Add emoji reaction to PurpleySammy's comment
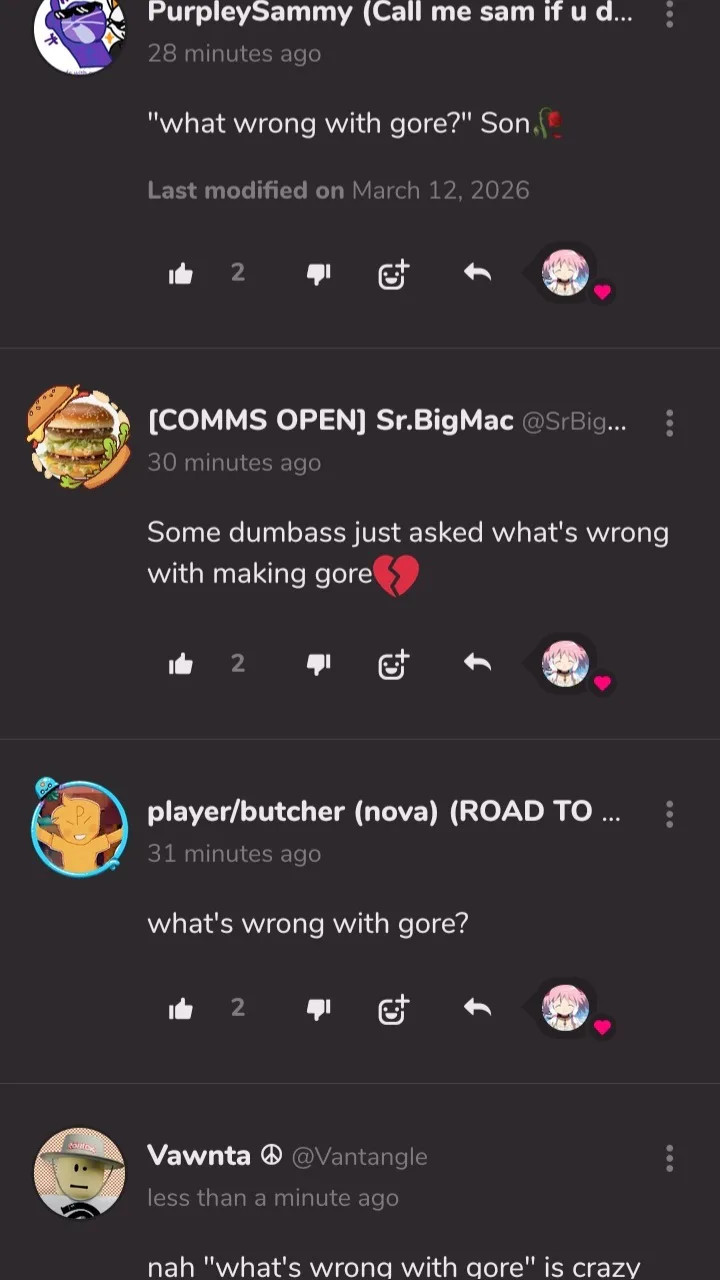The height and width of the screenshot is (1280, 720). (393, 274)
